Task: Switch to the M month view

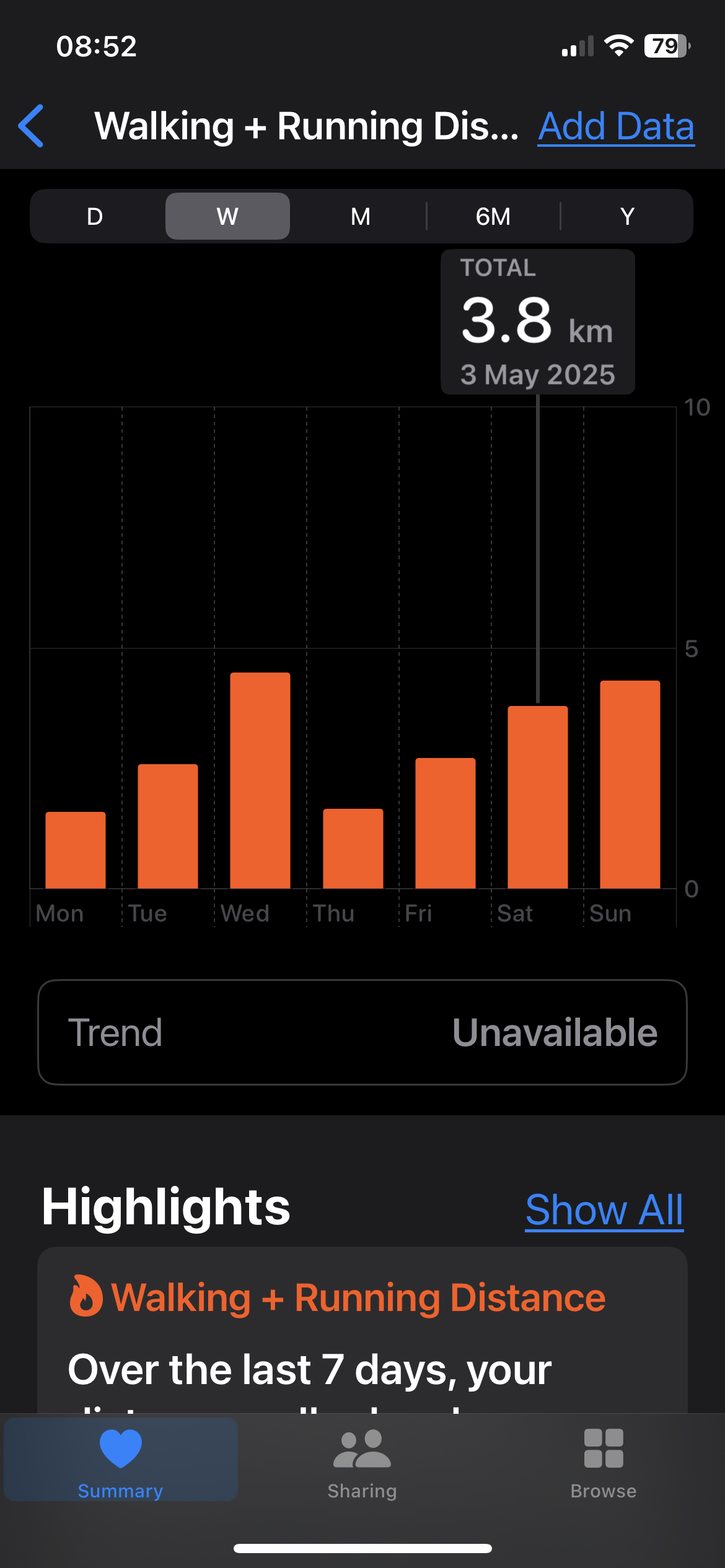Action: click(360, 217)
